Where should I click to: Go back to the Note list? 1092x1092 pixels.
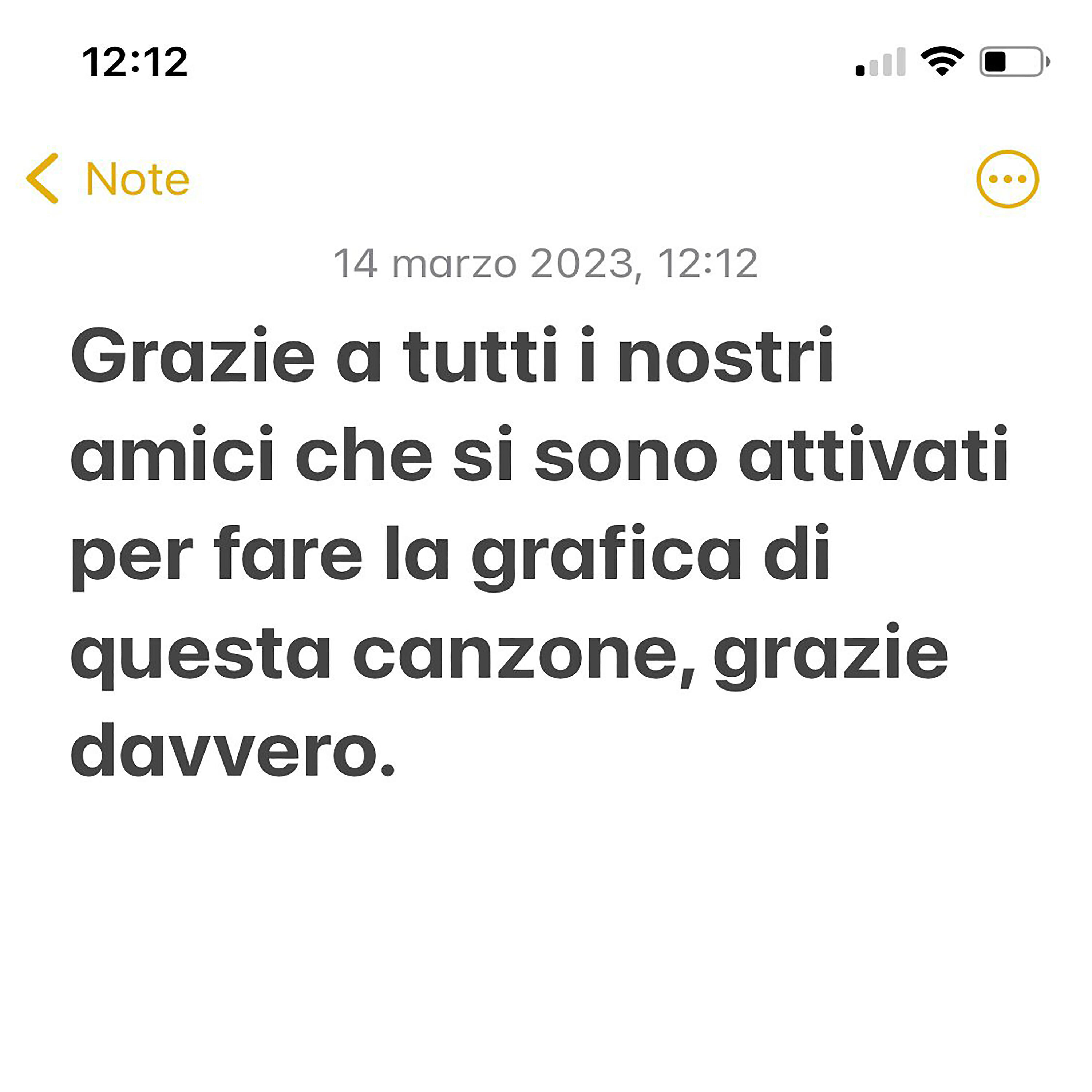(107, 179)
